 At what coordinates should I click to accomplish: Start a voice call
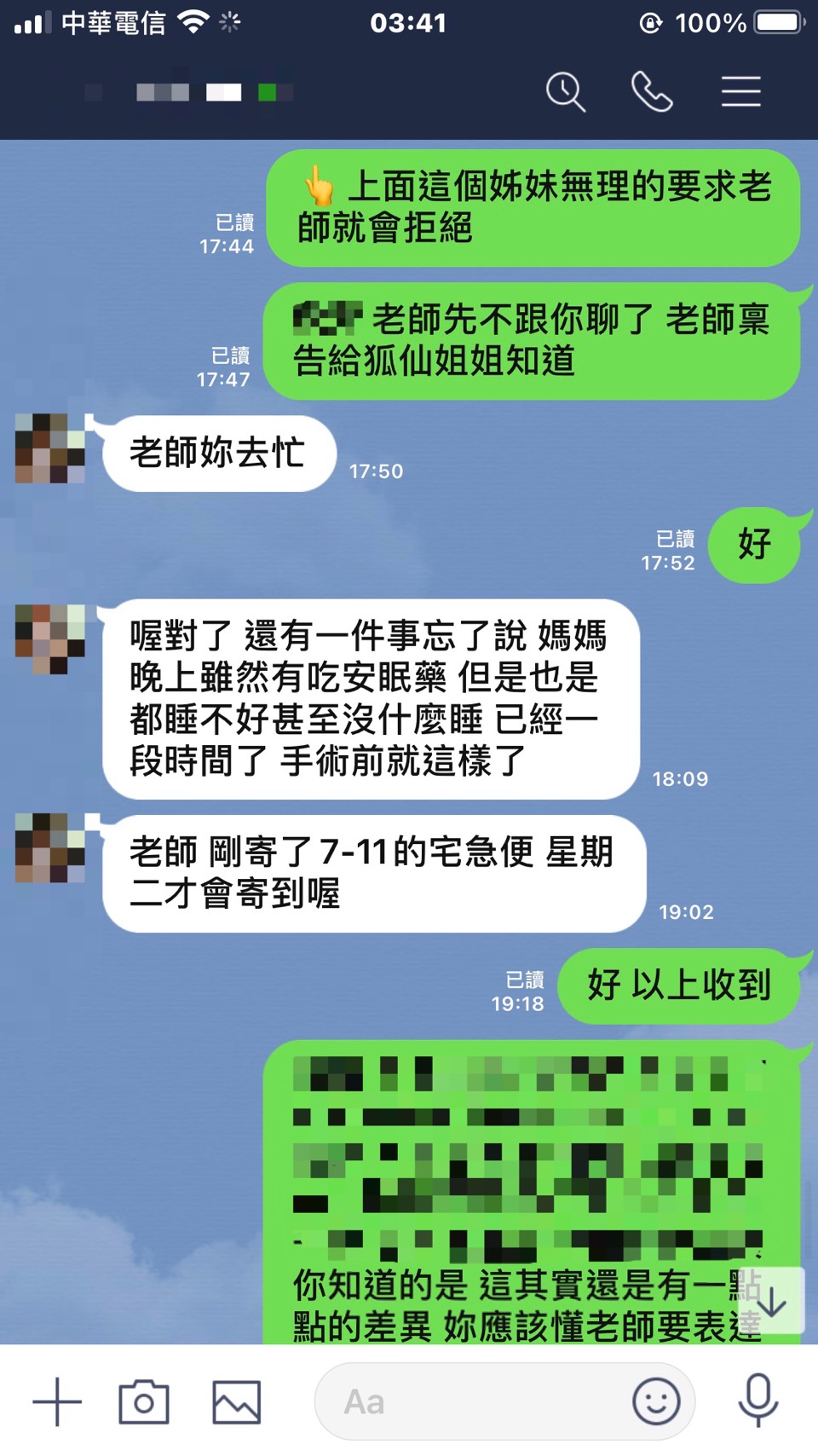pyautogui.click(x=652, y=92)
